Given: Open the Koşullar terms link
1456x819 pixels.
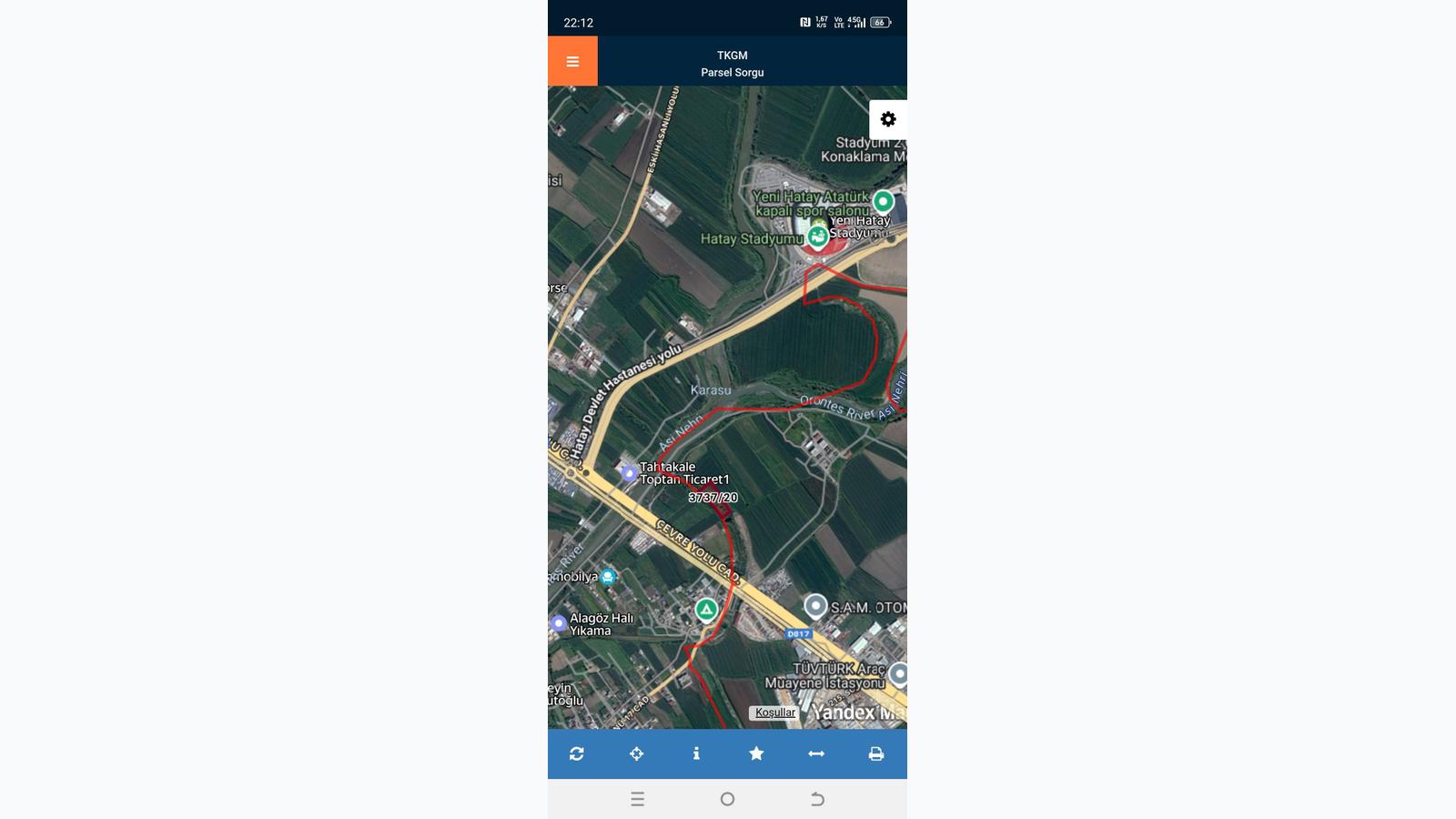Looking at the screenshot, I should [x=775, y=713].
